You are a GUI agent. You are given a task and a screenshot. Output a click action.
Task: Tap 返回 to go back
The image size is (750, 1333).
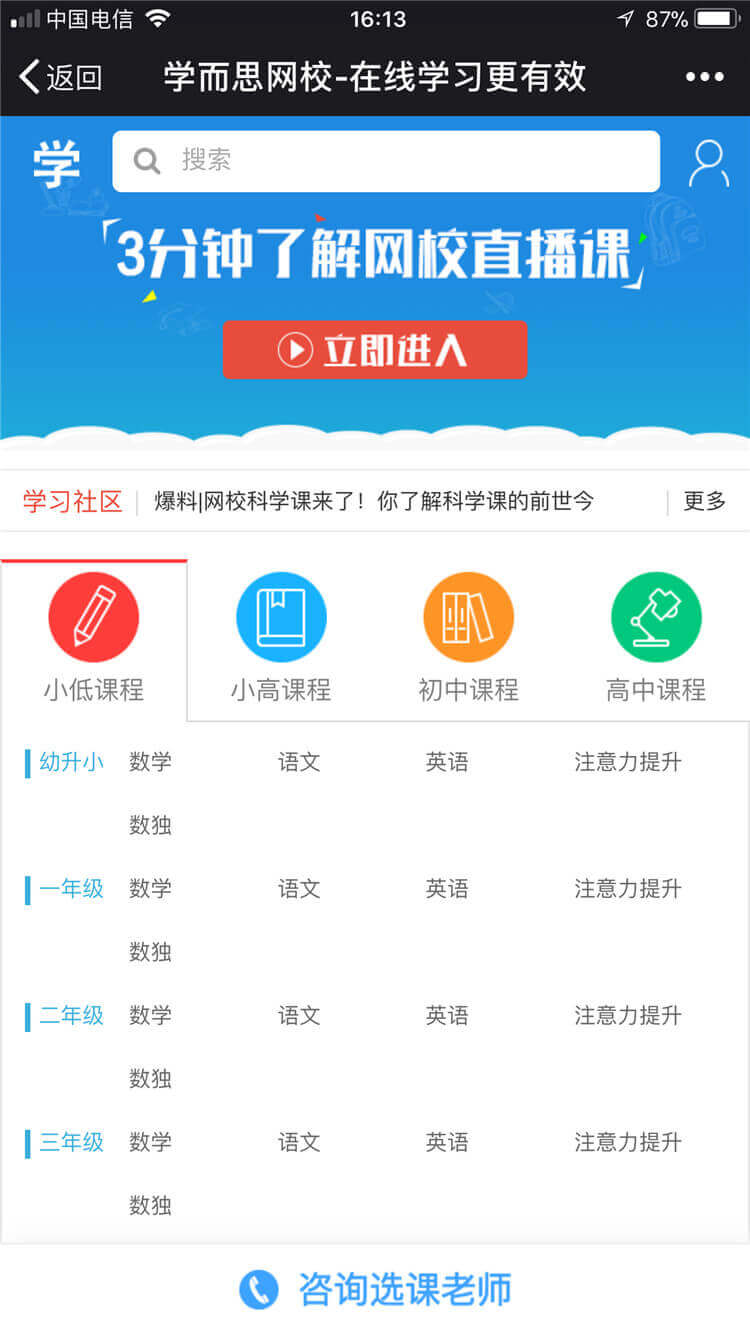point(61,77)
